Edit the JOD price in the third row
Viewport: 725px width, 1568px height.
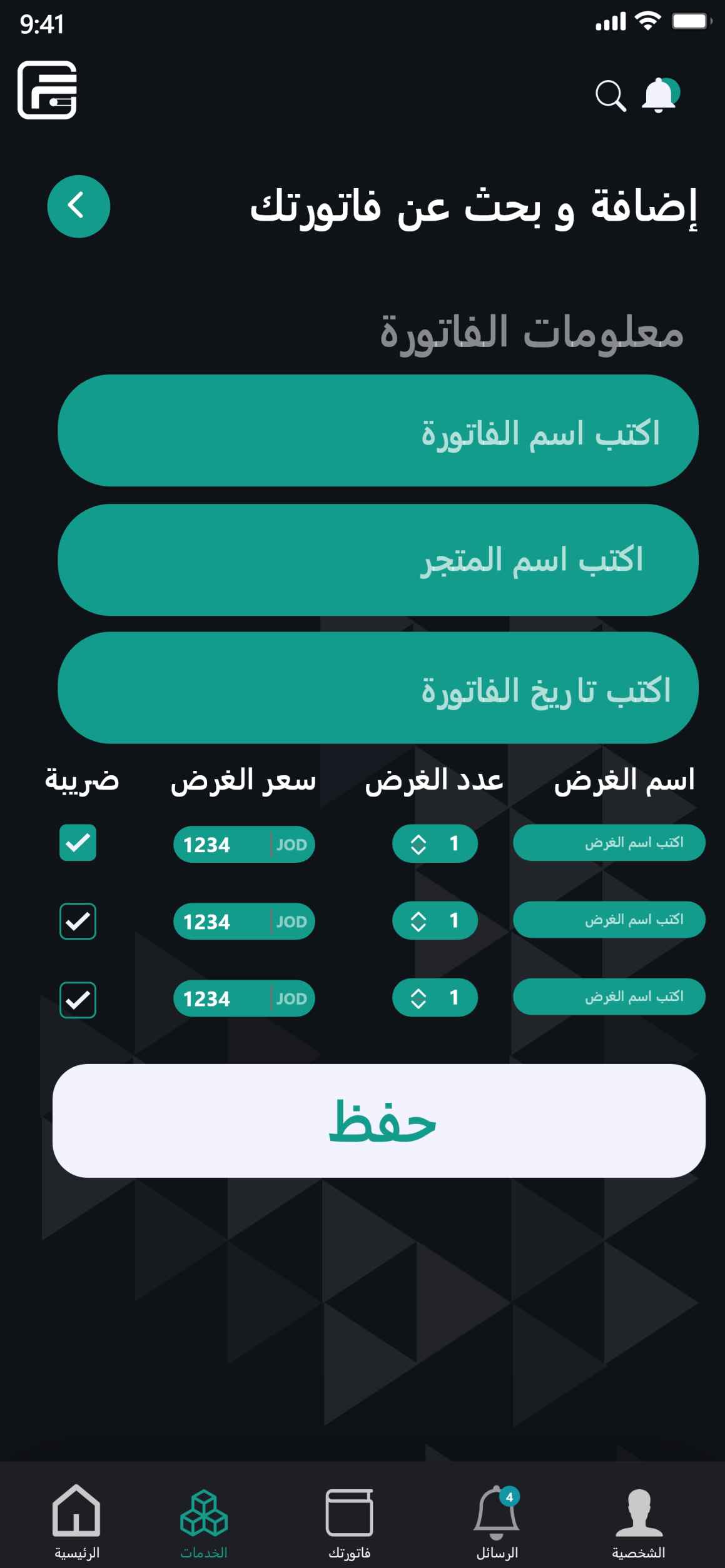point(243,998)
